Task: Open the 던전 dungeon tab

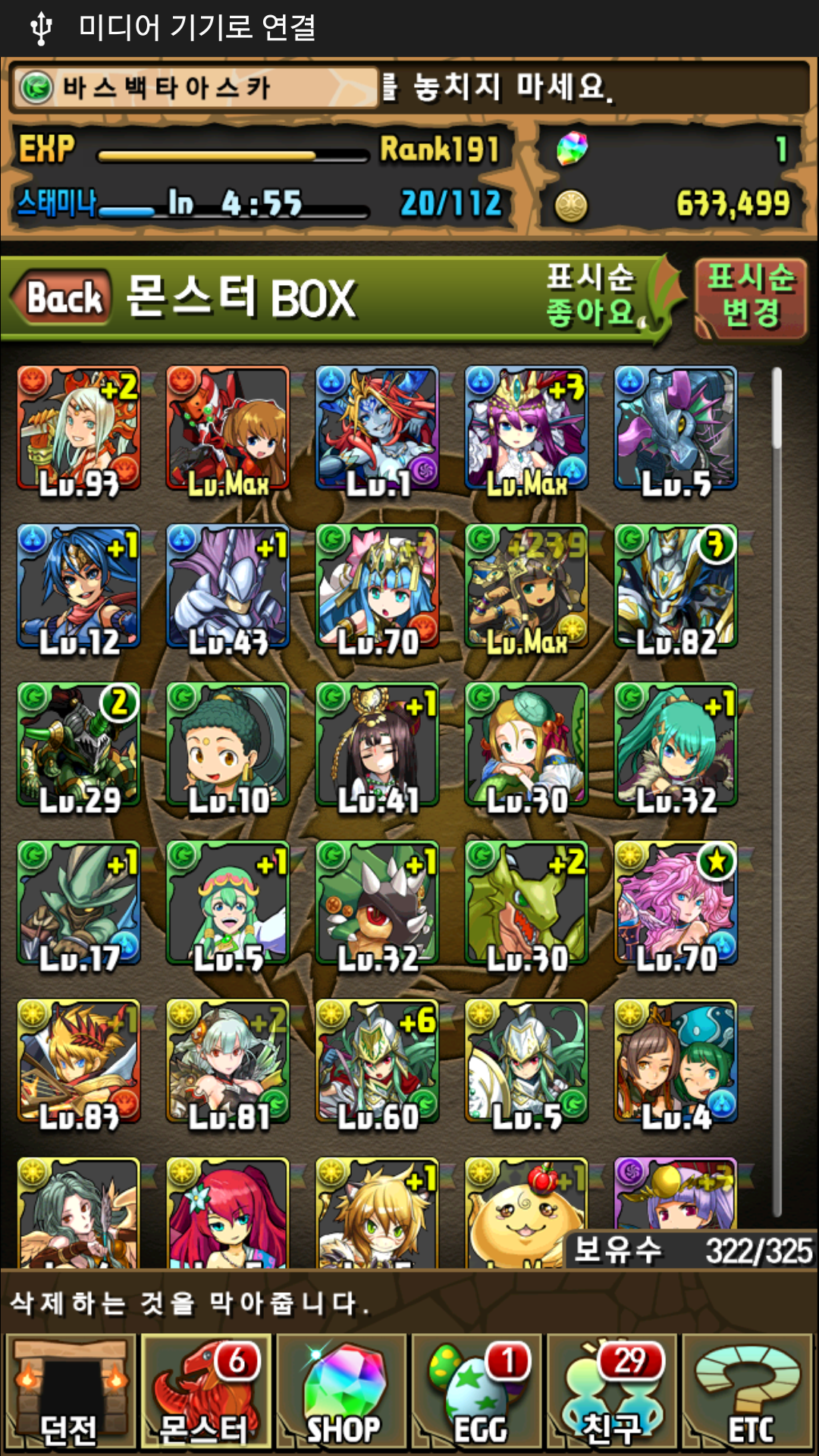Action: click(70, 1392)
